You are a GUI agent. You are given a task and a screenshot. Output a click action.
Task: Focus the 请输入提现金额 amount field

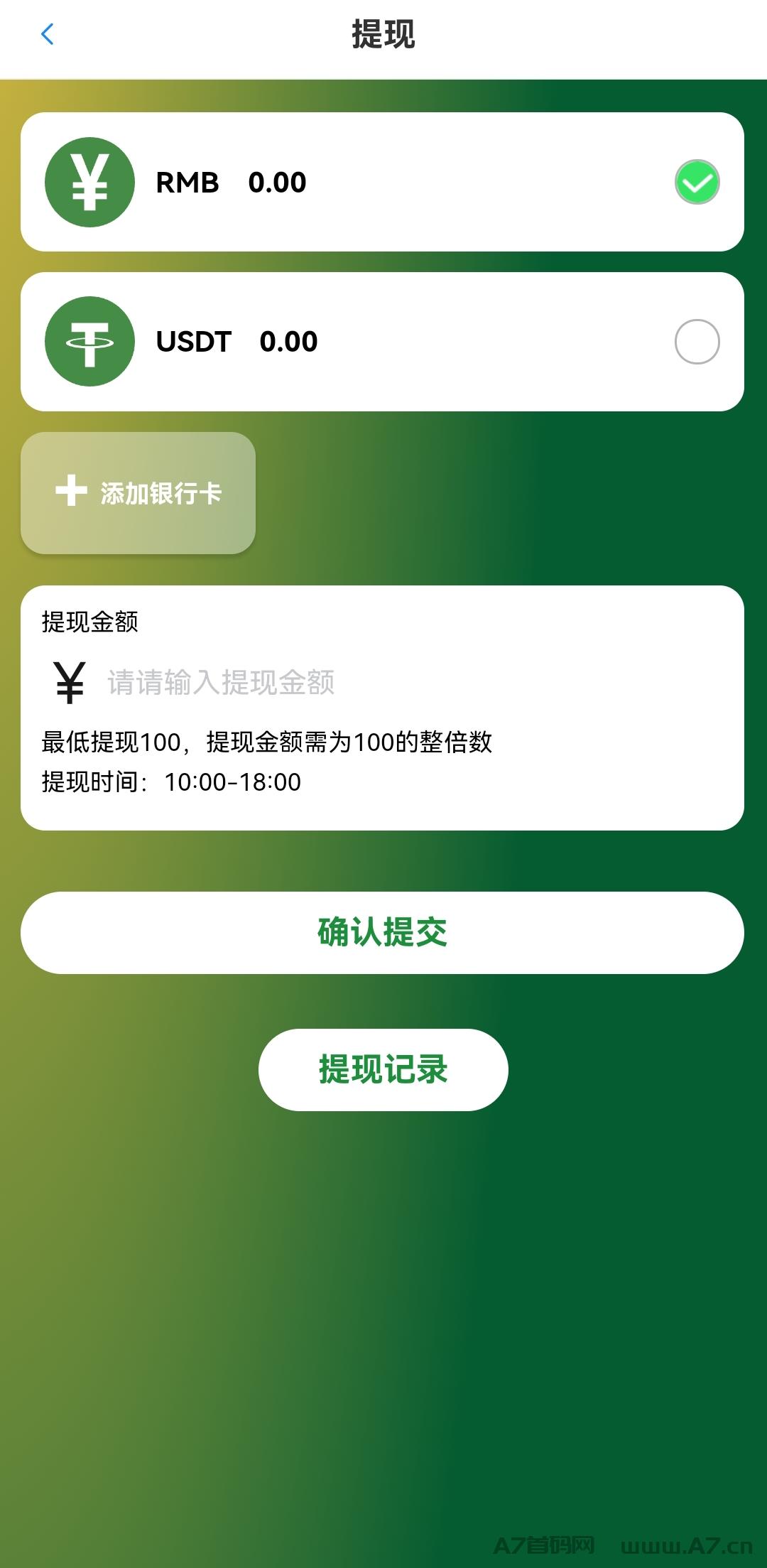(x=412, y=683)
